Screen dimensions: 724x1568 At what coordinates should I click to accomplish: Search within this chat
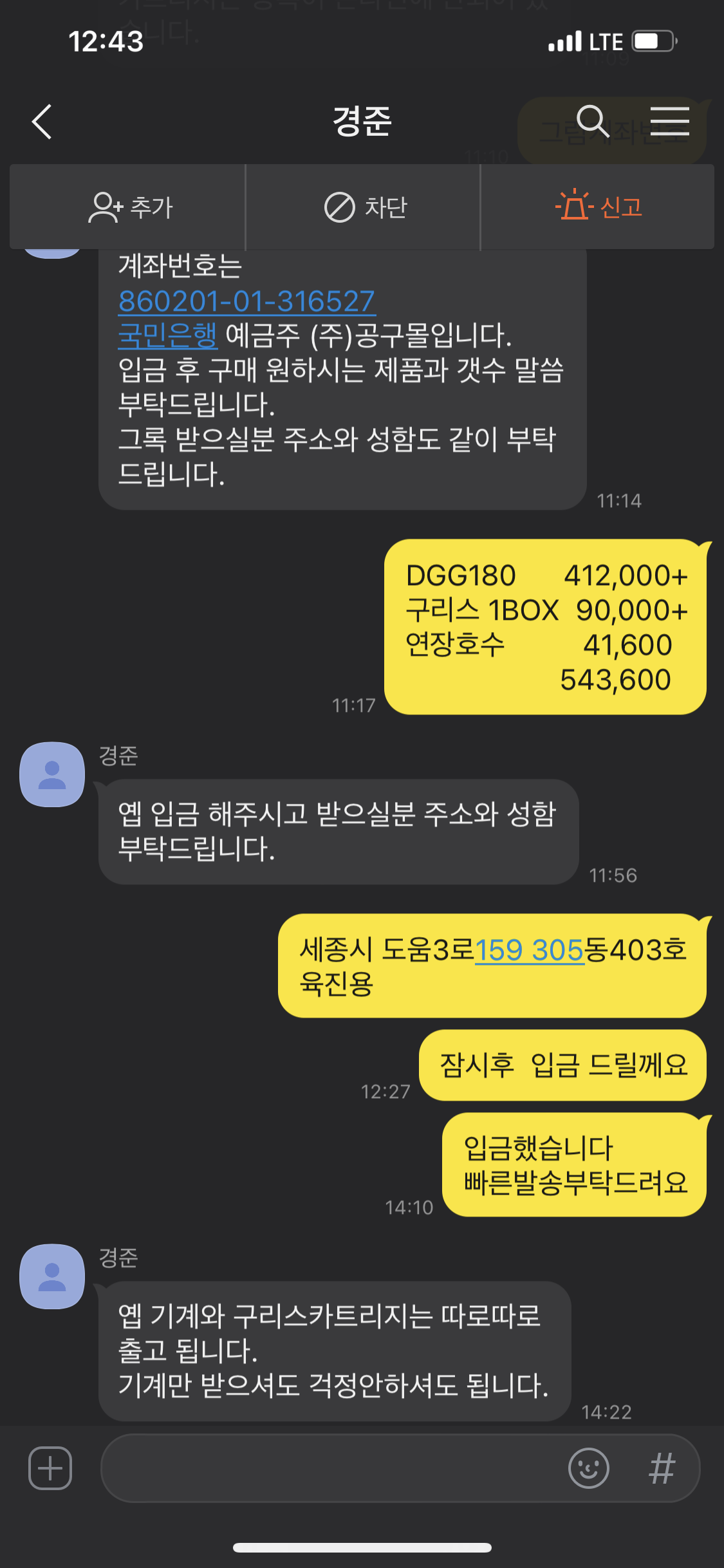tap(592, 121)
